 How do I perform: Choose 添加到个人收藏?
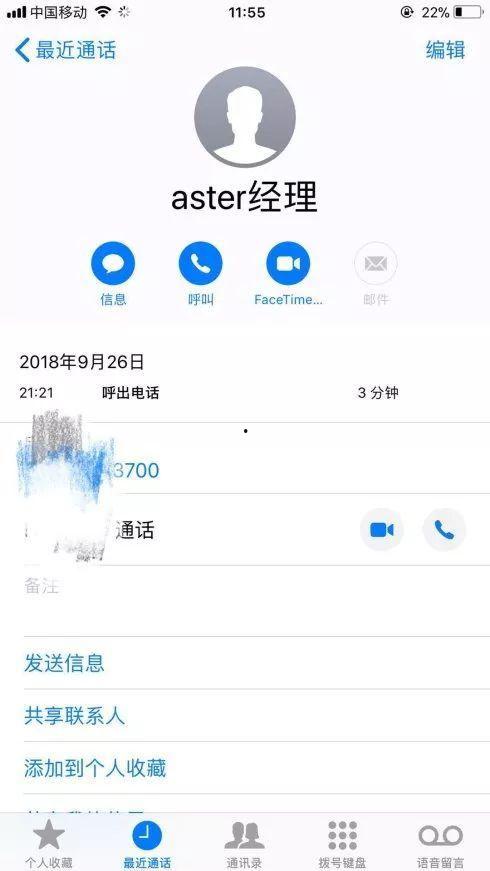(x=95, y=768)
